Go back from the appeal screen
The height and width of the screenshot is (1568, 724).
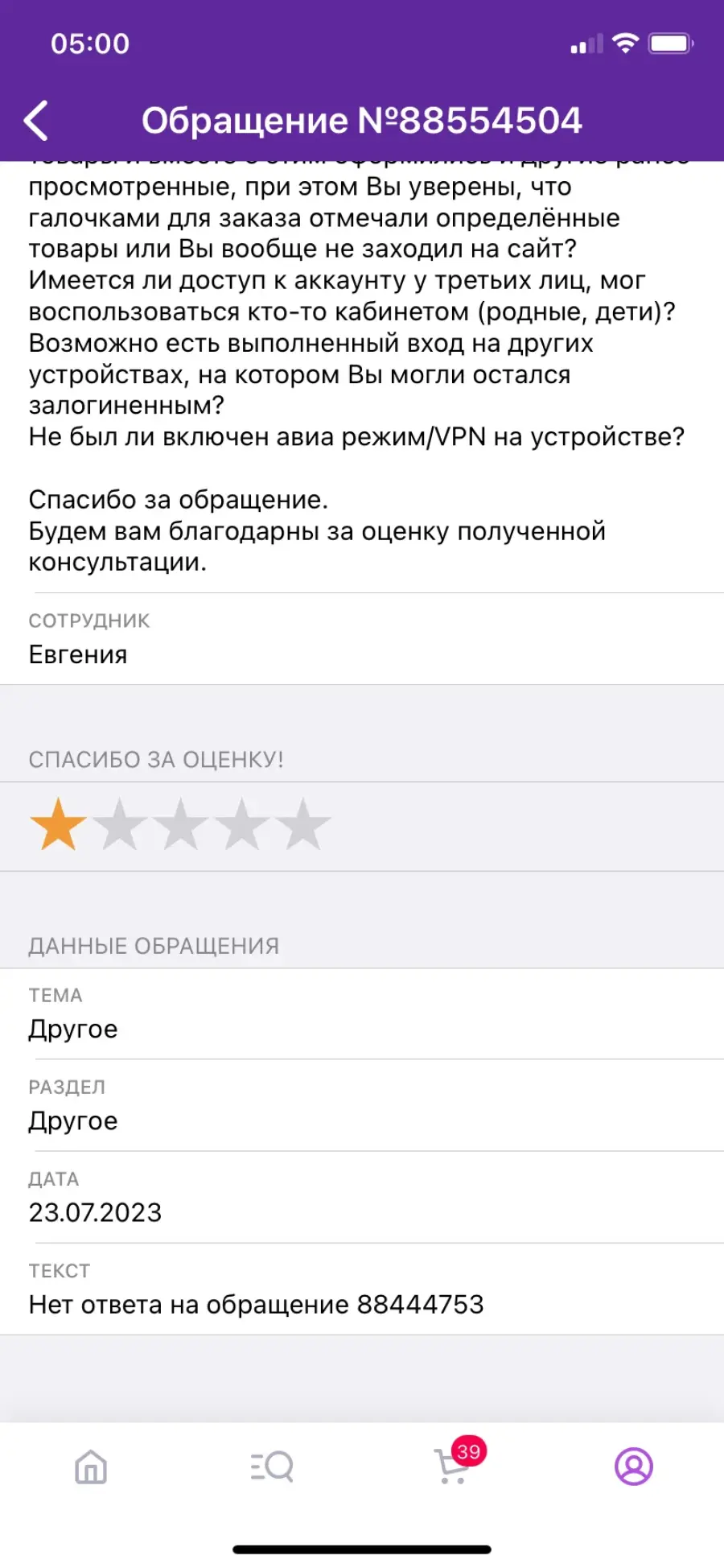(37, 121)
